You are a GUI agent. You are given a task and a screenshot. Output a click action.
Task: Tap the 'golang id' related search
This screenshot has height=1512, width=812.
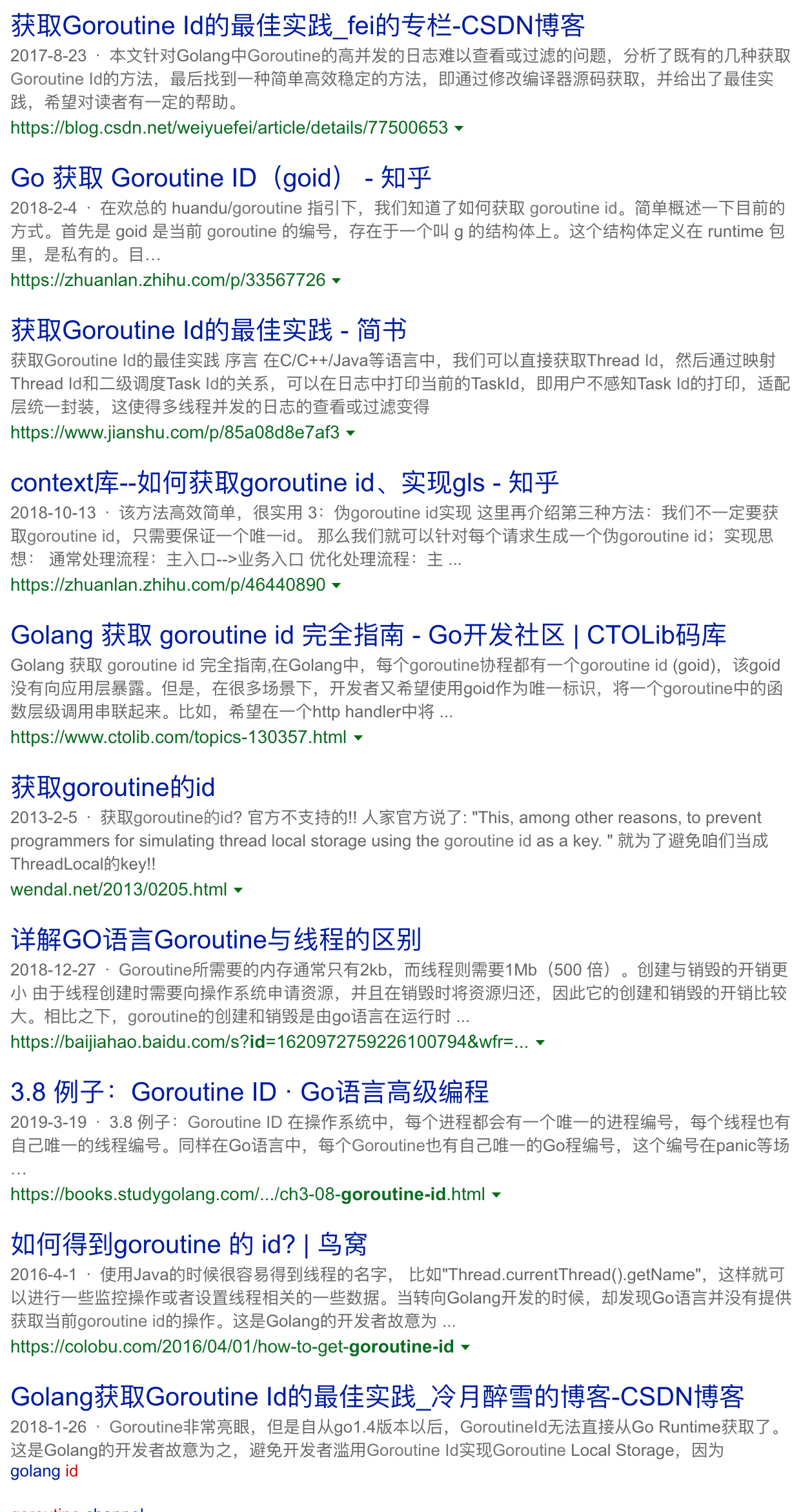coord(44,1471)
